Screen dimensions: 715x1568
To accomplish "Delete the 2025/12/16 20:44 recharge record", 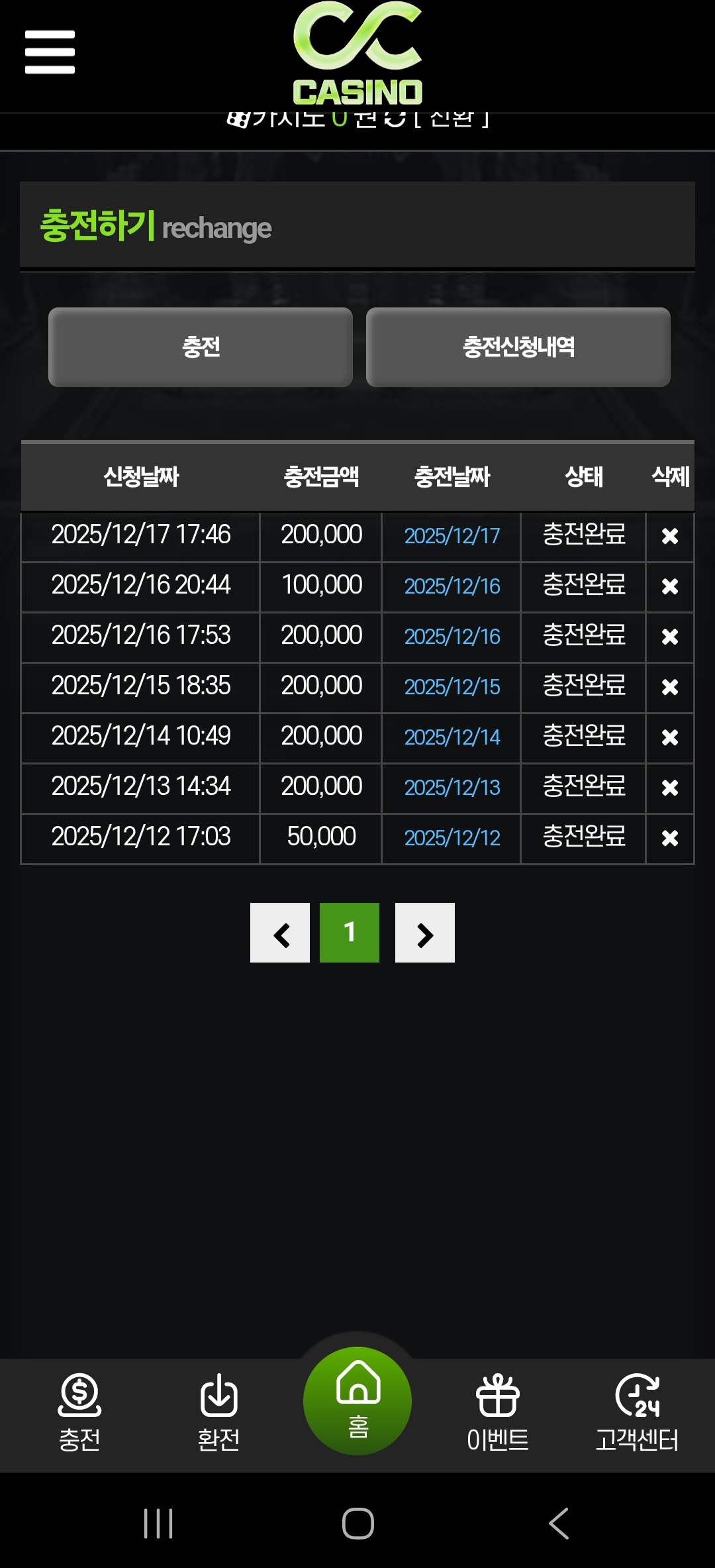I will tap(670, 586).
